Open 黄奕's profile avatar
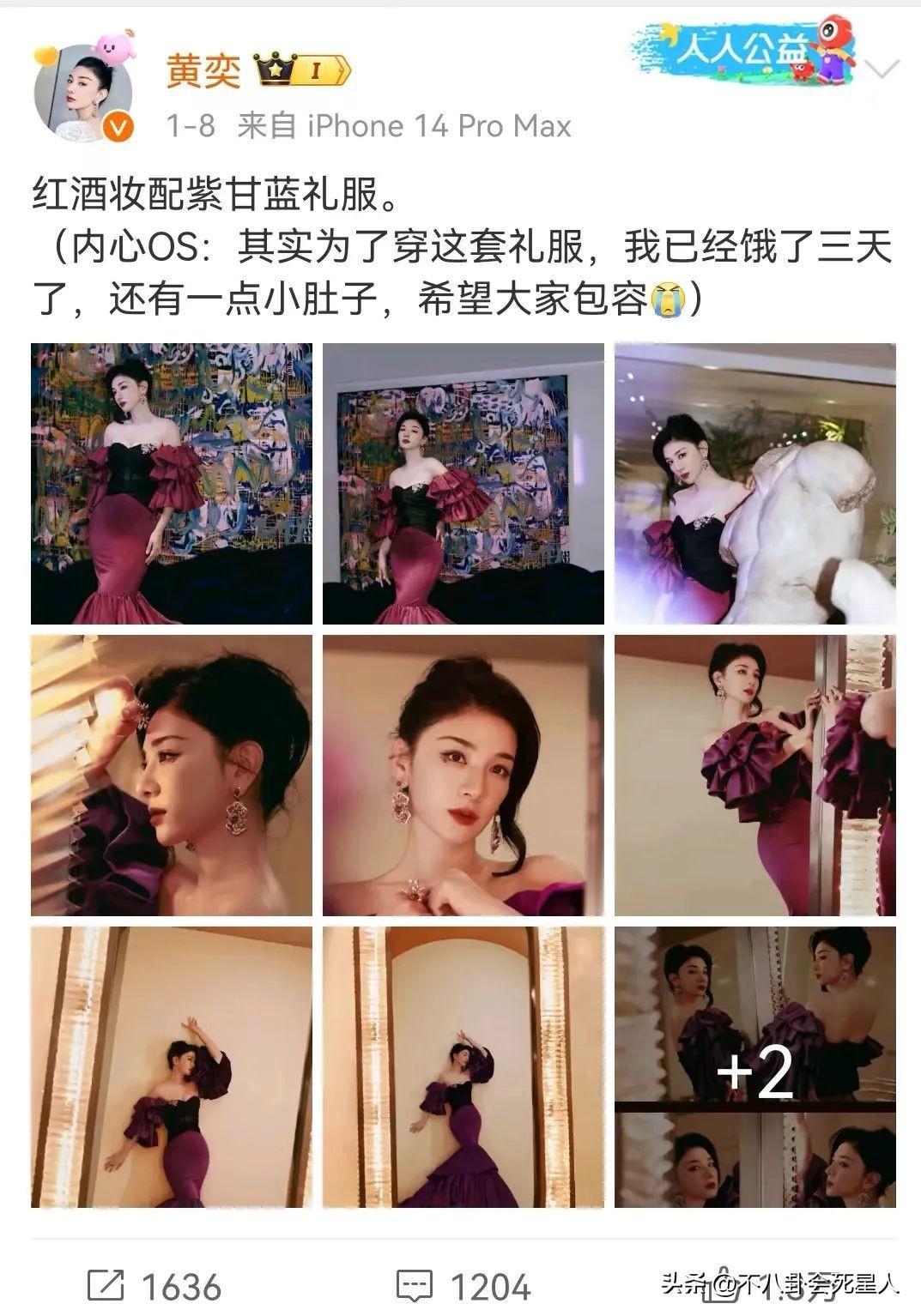This screenshot has height=1316, width=921. click(83, 92)
